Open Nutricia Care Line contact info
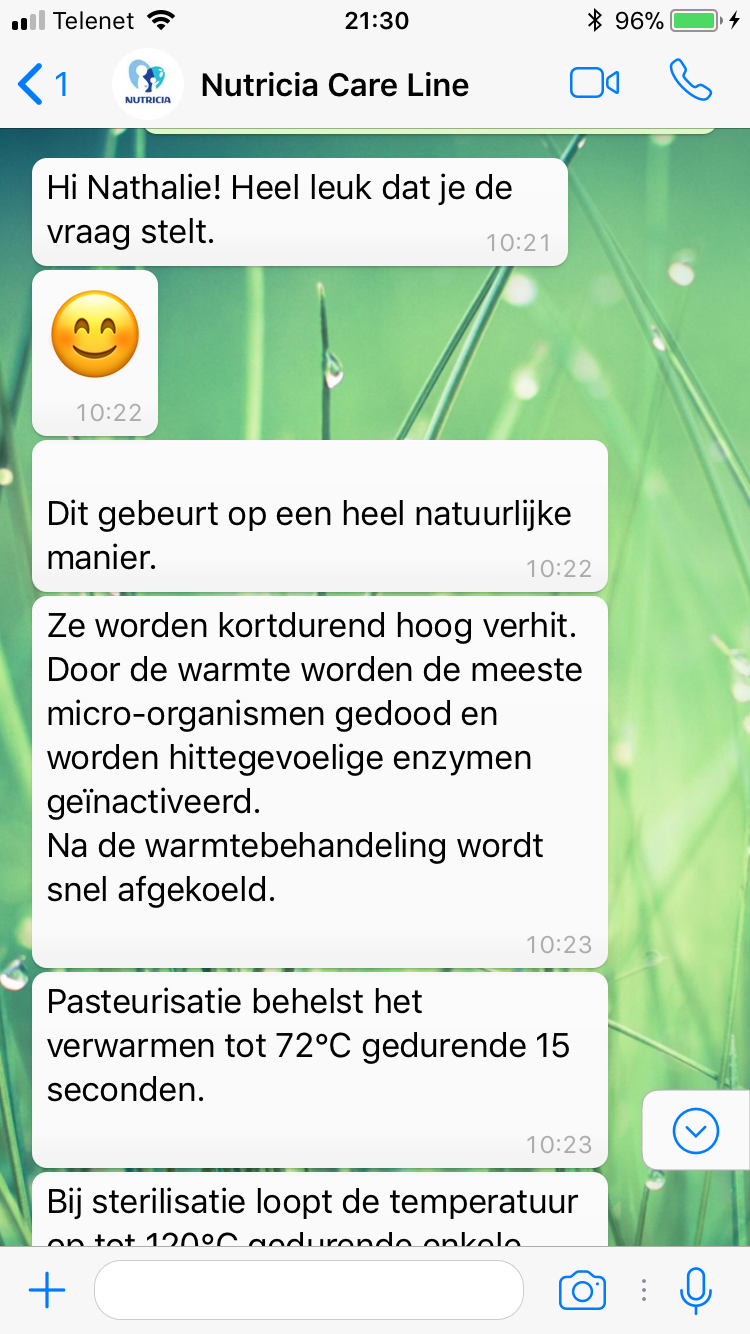Image resolution: width=750 pixels, height=1334 pixels. point(334,85)
